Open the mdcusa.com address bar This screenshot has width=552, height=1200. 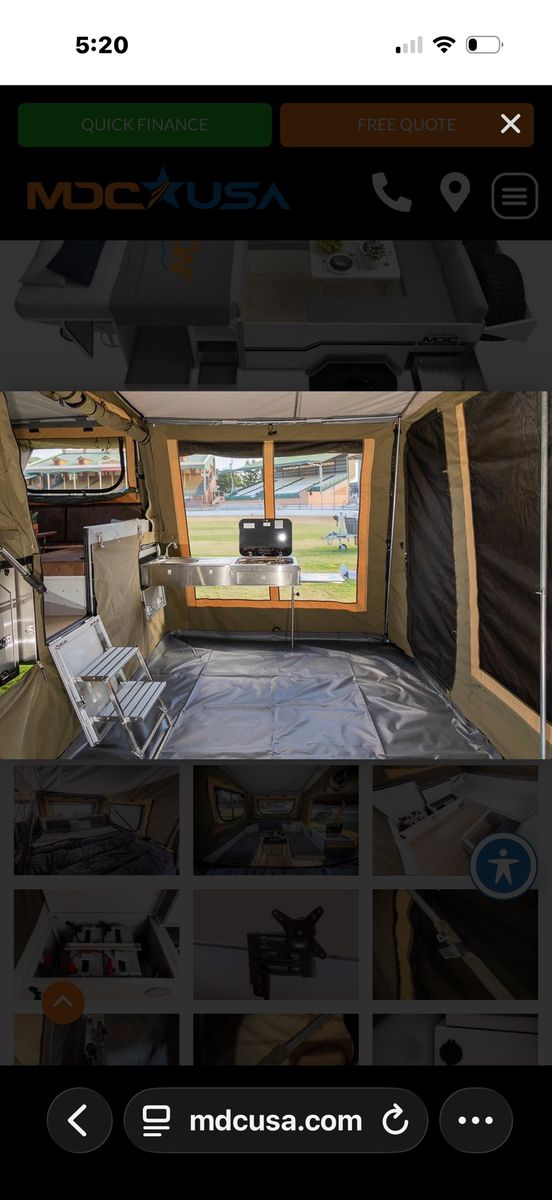click(x=276, y=1121)
